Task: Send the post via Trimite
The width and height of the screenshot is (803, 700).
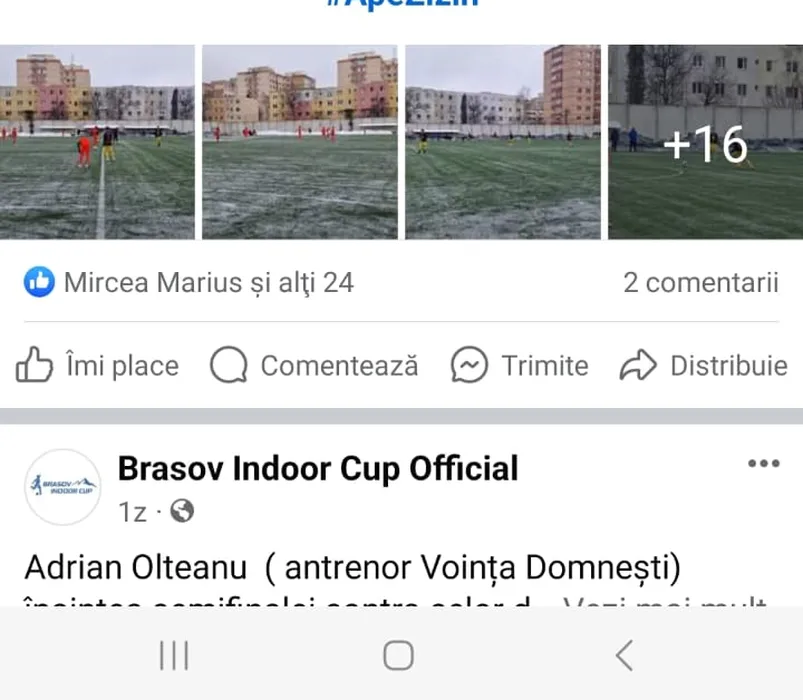Action: pos(519,366)
